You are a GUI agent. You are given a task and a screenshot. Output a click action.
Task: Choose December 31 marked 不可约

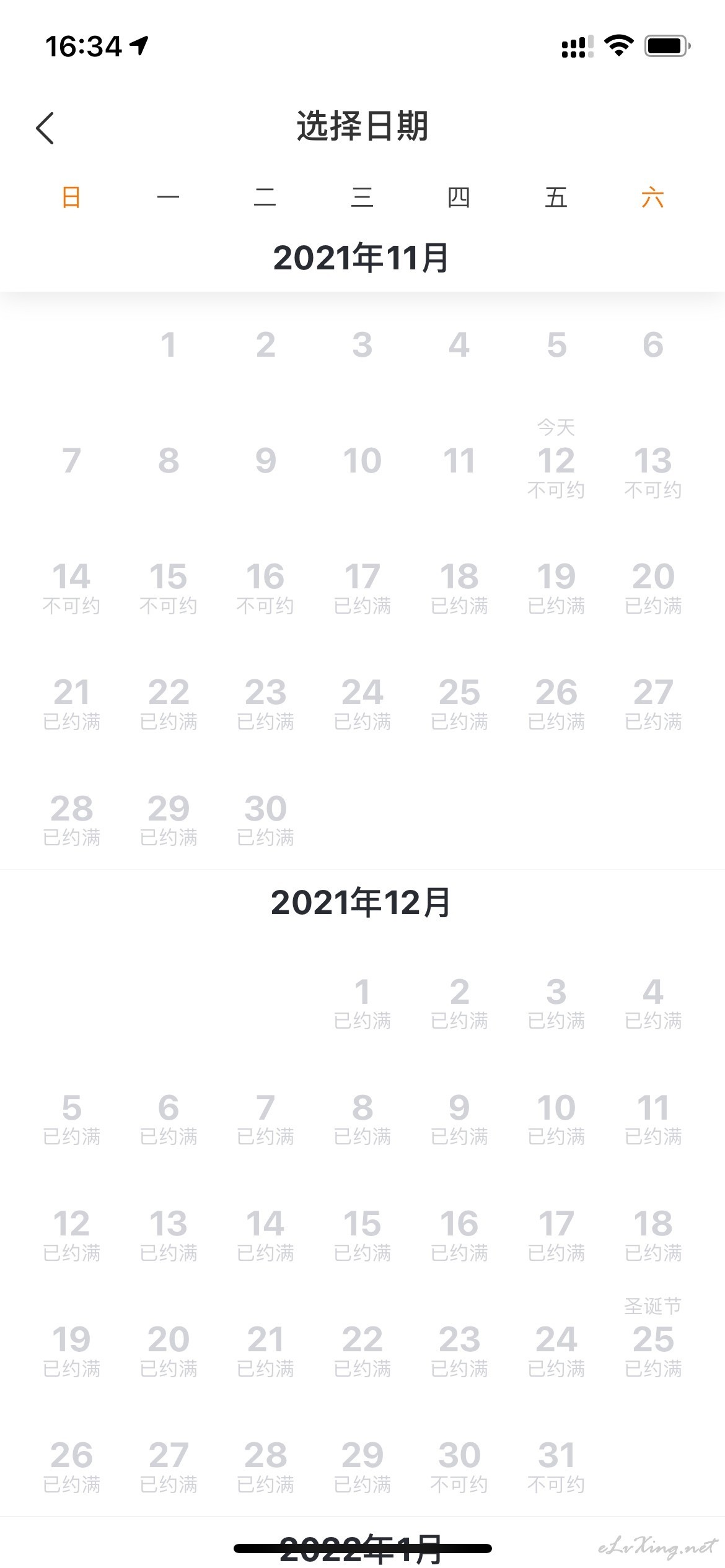tap(556, 1466)
